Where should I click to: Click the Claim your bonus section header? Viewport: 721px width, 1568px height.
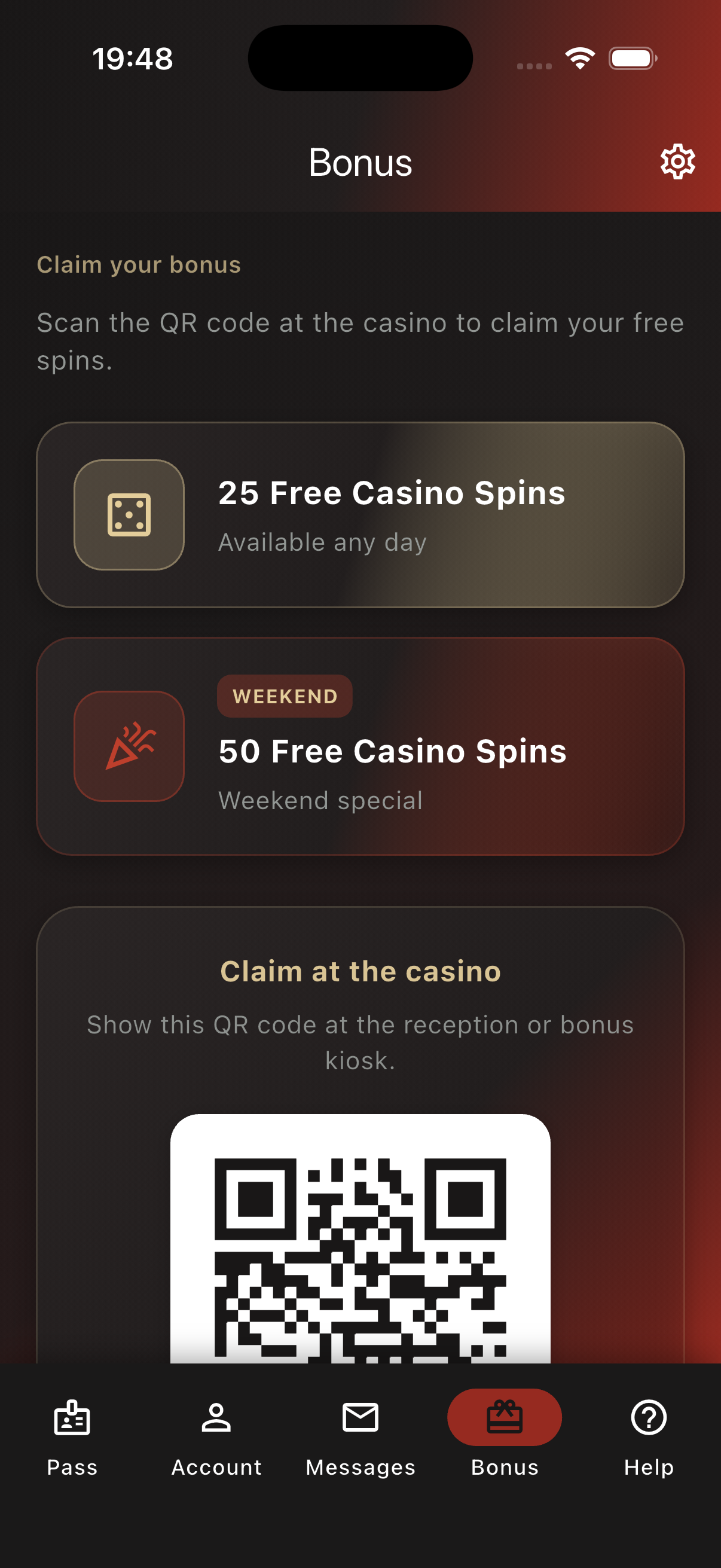tap(139, 264)
